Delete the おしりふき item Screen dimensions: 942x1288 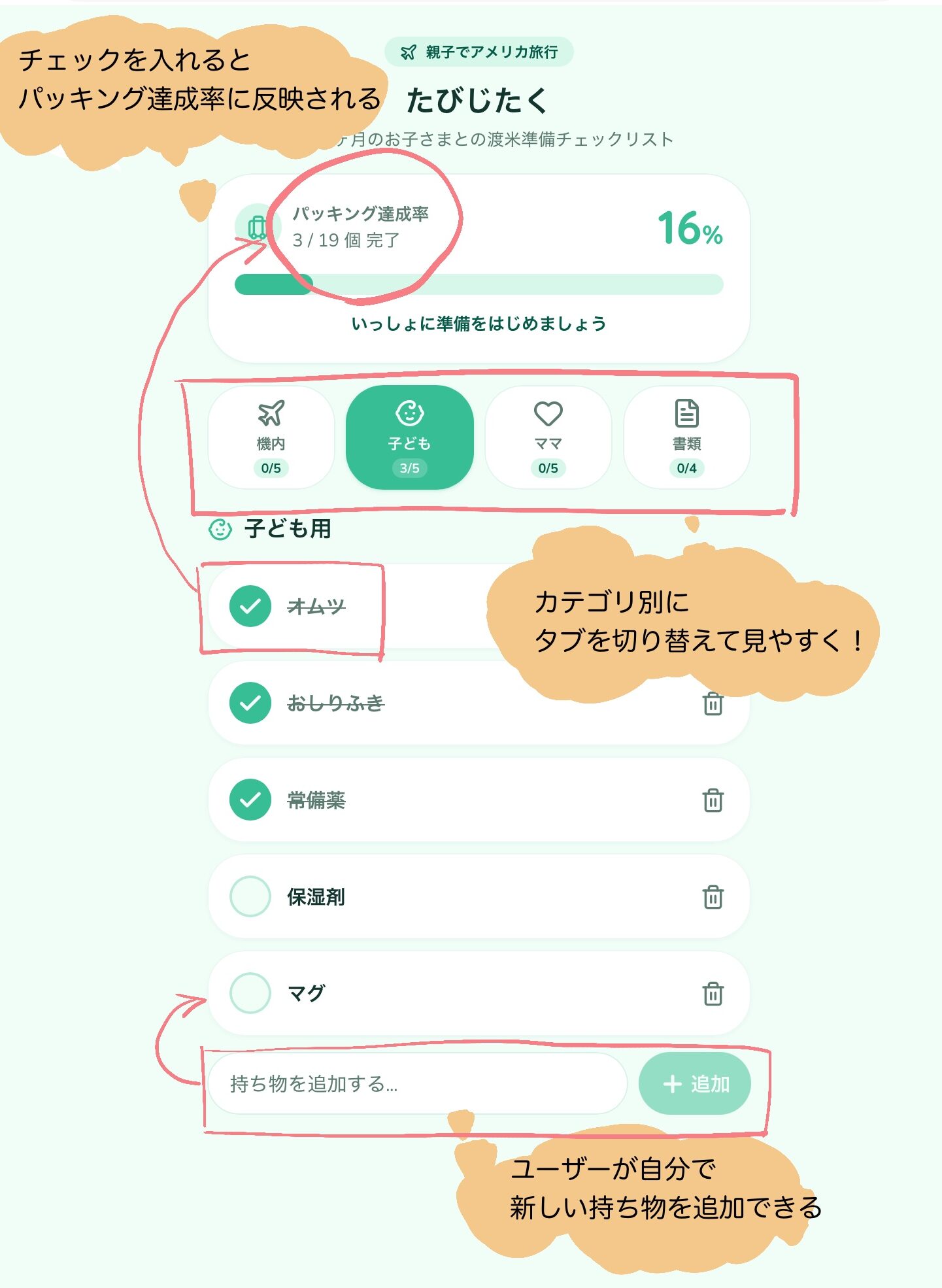point(713,703)
